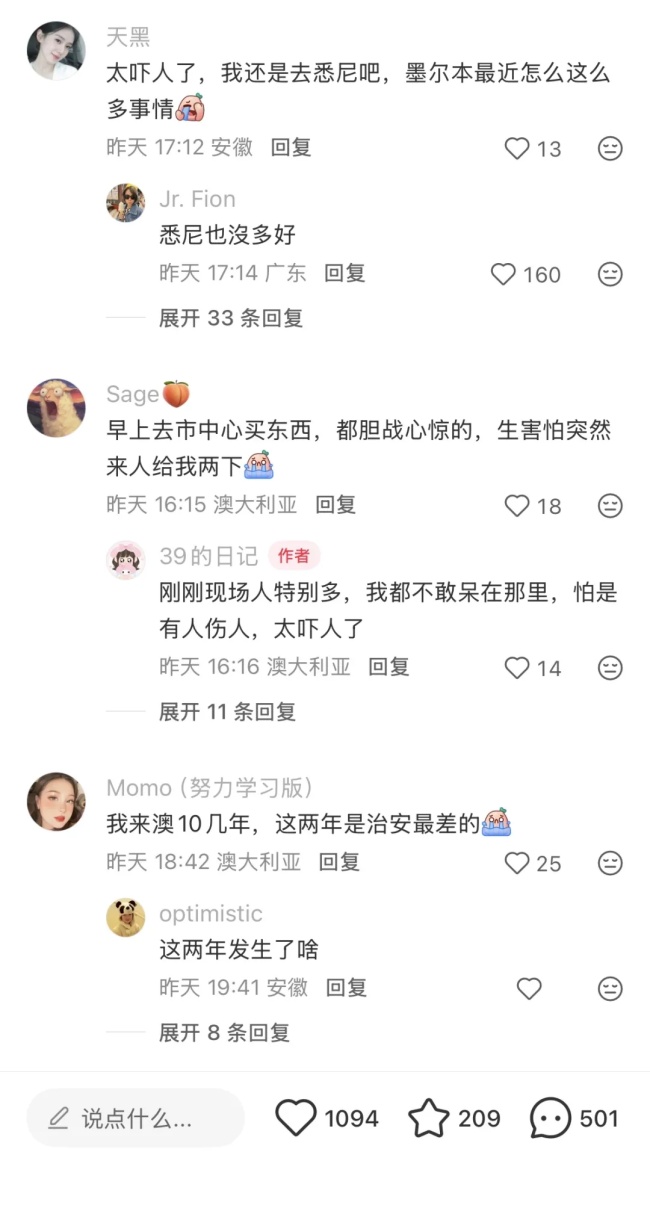The height and width of the screenshot is (1217, 650).
Task: Like 天黑's comment
Action: point(517,149)
